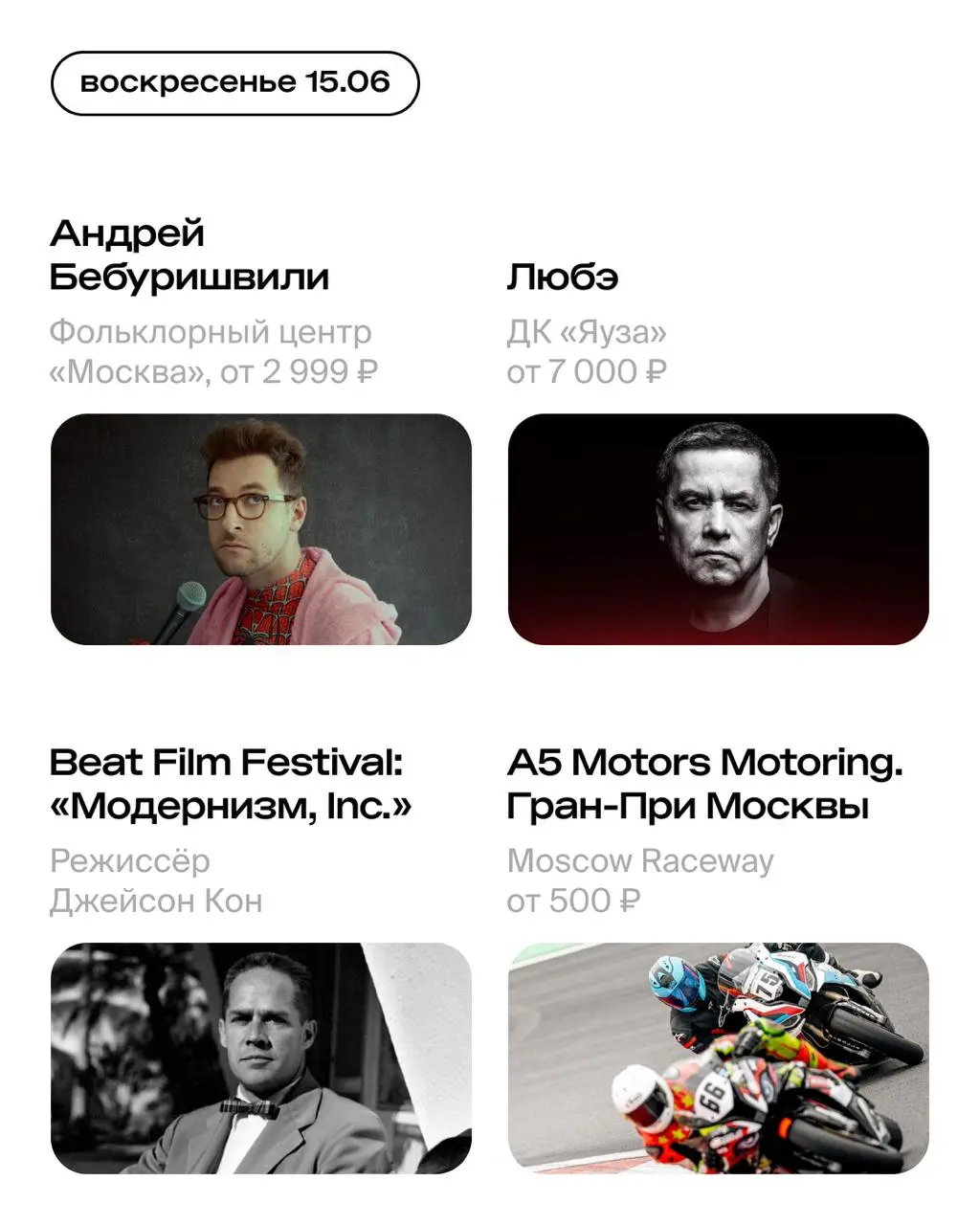Viewport: 980px width, 1225px height.
Task: Open the Beat Film Festival: «Модернизм, Inc.» title
Action: pos(232,783)
